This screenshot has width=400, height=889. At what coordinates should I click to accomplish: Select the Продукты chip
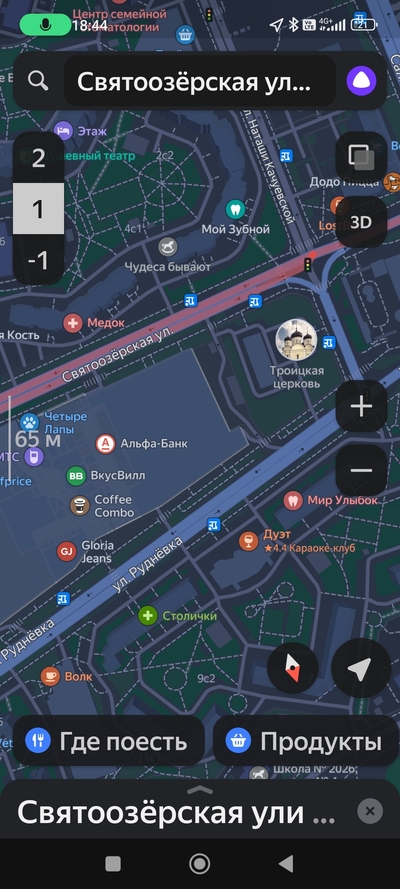click(x=306, y=740)
